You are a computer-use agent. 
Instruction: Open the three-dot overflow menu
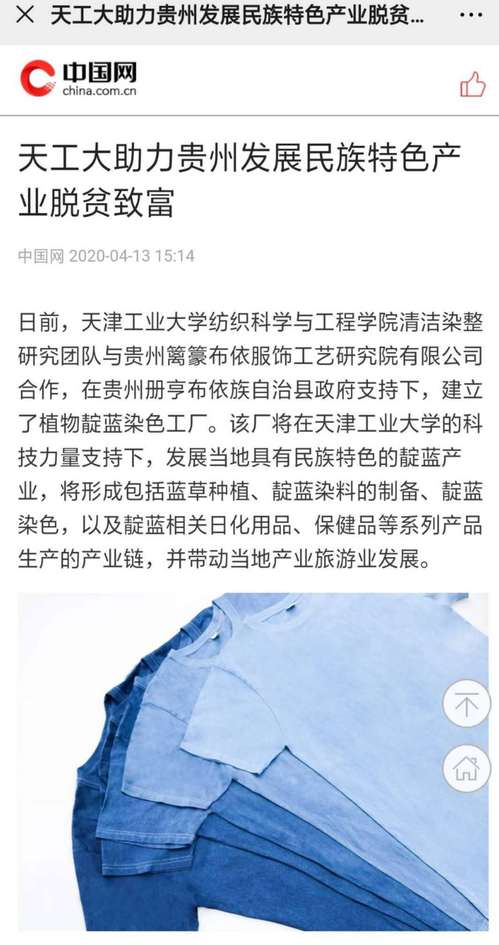(x=471, y=16)
